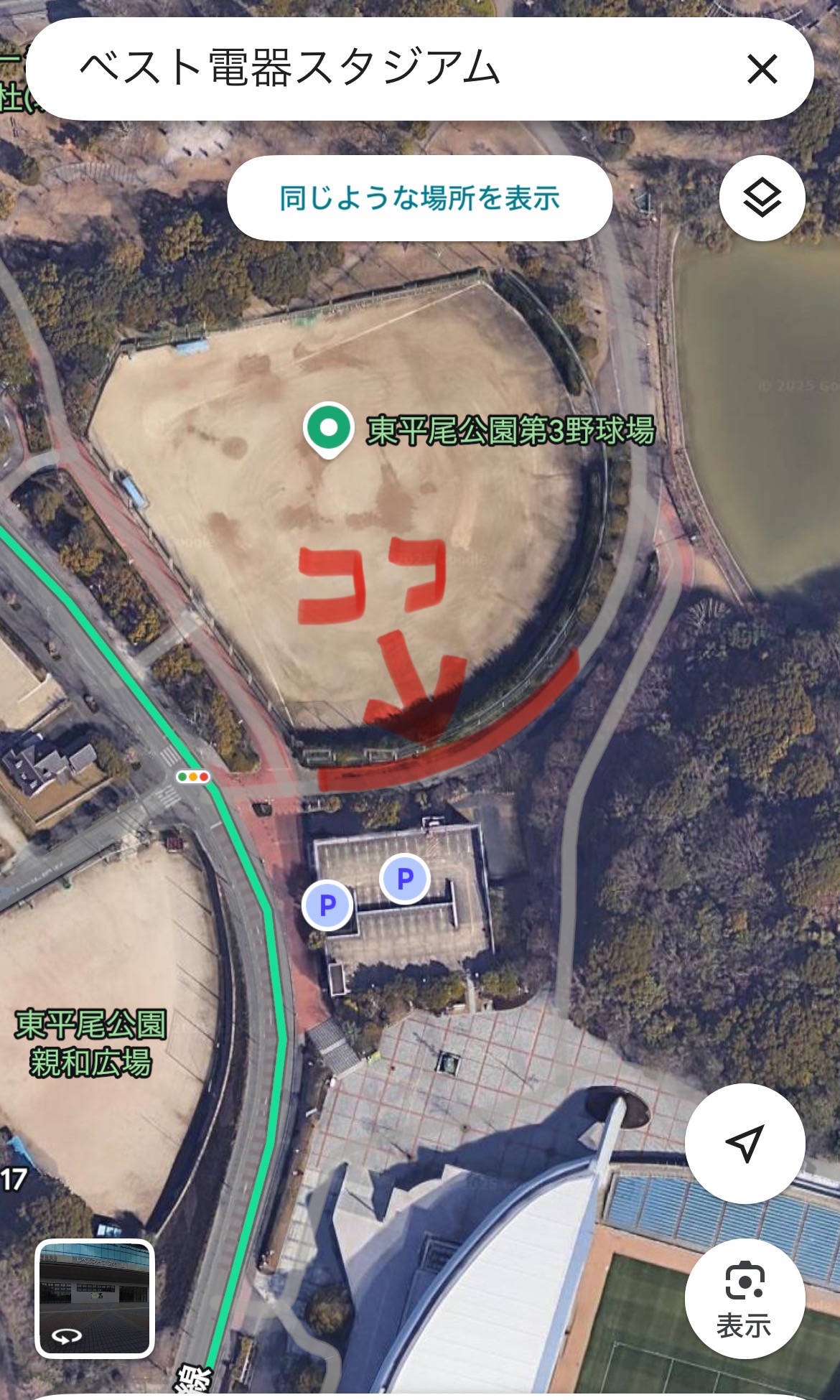Select the 東平尾公園 親和広場 place label
The width and height of the screenshot is (840, 1400).
(91, 1043)
